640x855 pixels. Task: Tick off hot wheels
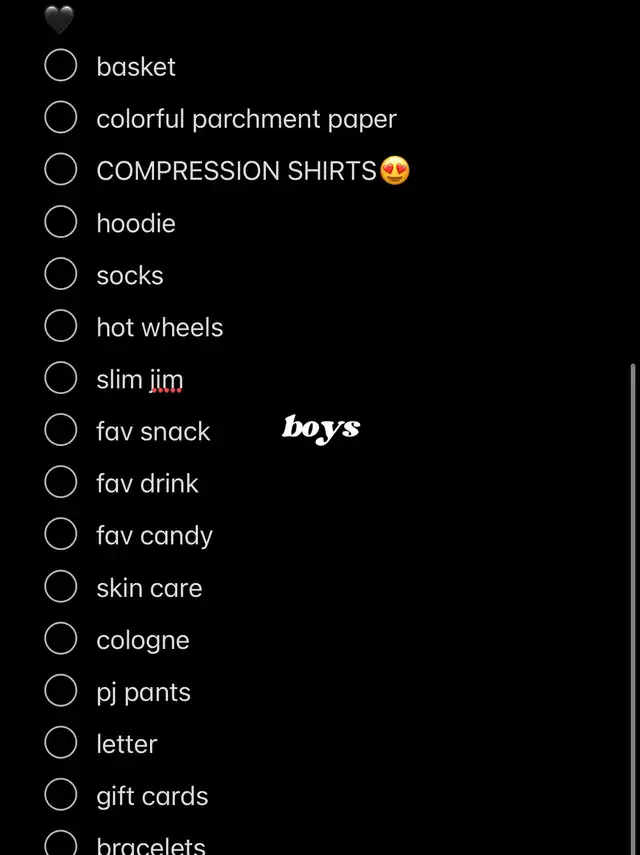61,326
